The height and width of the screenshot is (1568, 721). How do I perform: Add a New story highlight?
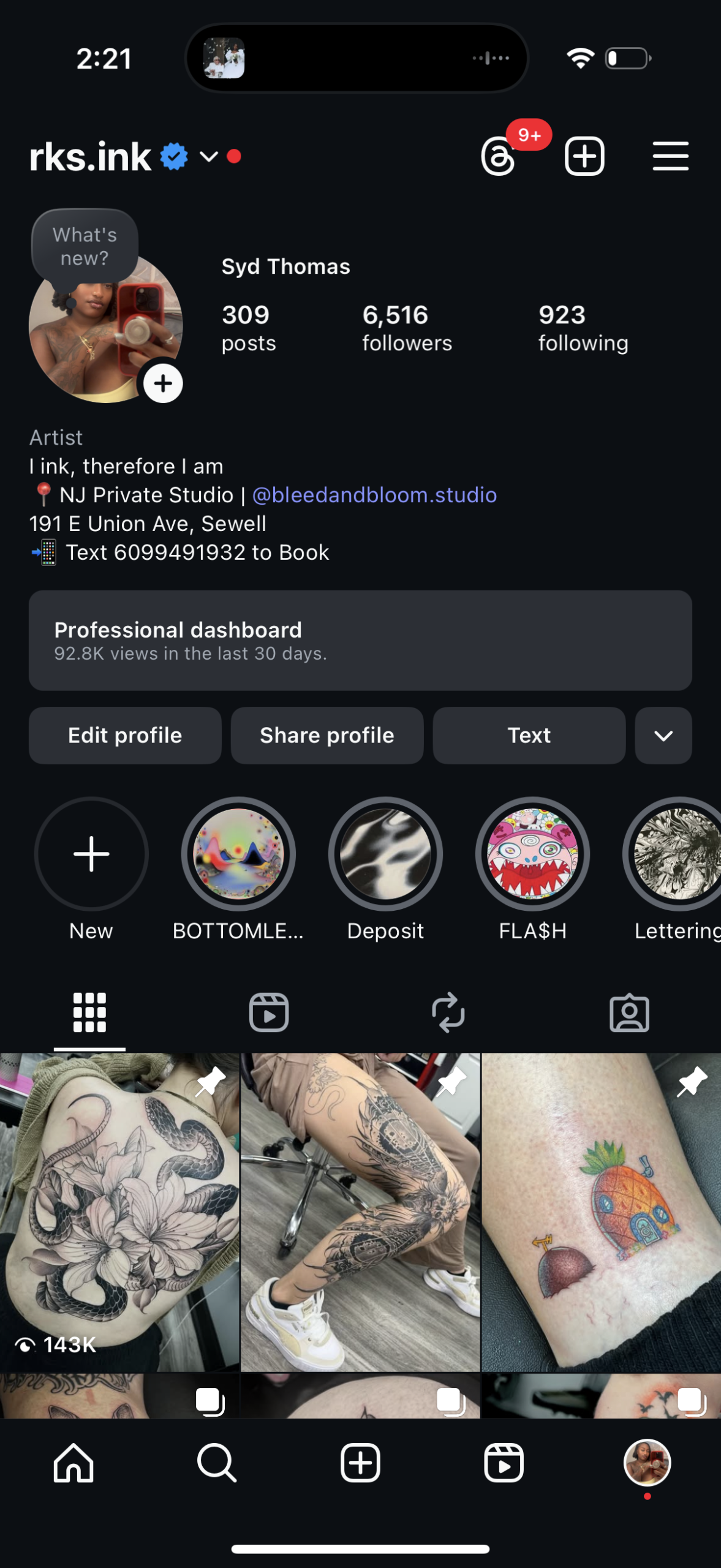91,853
